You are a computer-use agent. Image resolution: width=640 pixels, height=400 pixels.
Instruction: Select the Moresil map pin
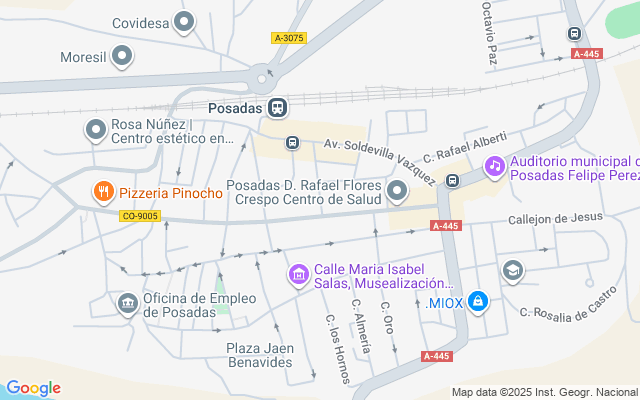click(x=123, y=57)
